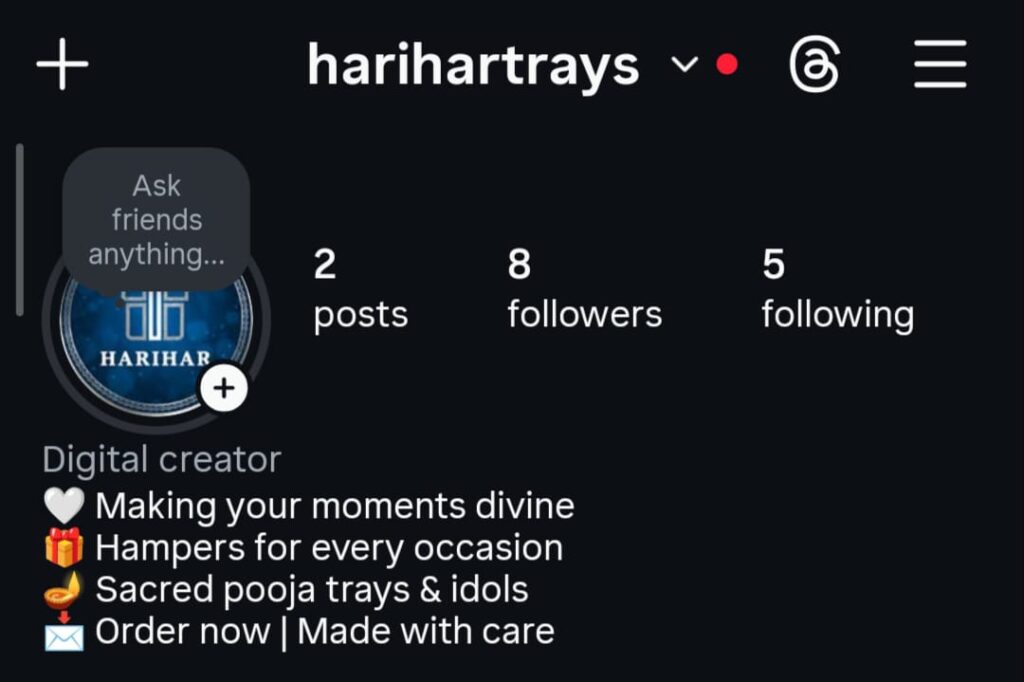1024x682 pixels.
Task: Open the hamburger settings menu
Action: point(939,66)
